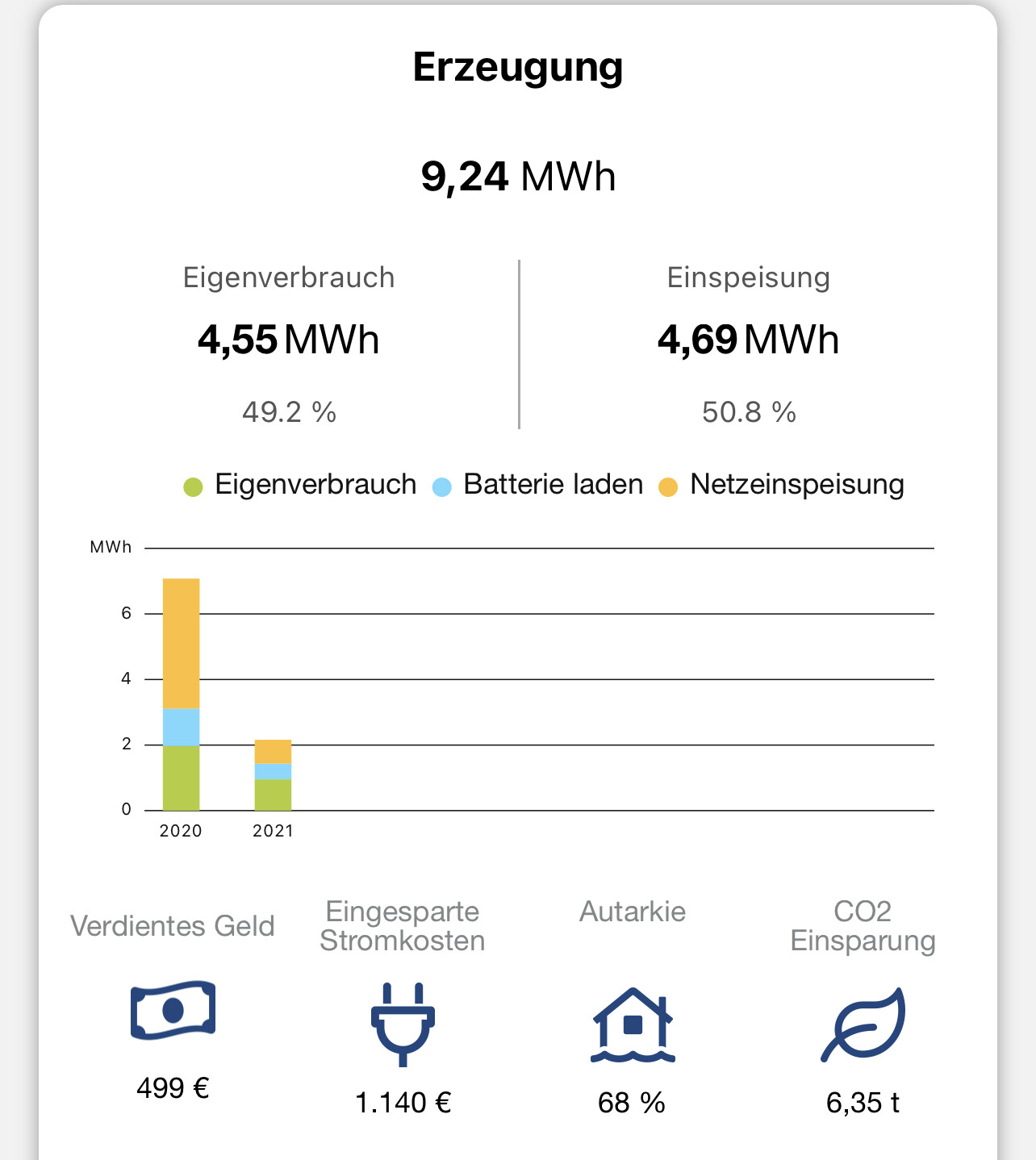Toggle the Batterie laden legend series
The height and width of the screenshot is (1160, 1036).
point(538,485)
